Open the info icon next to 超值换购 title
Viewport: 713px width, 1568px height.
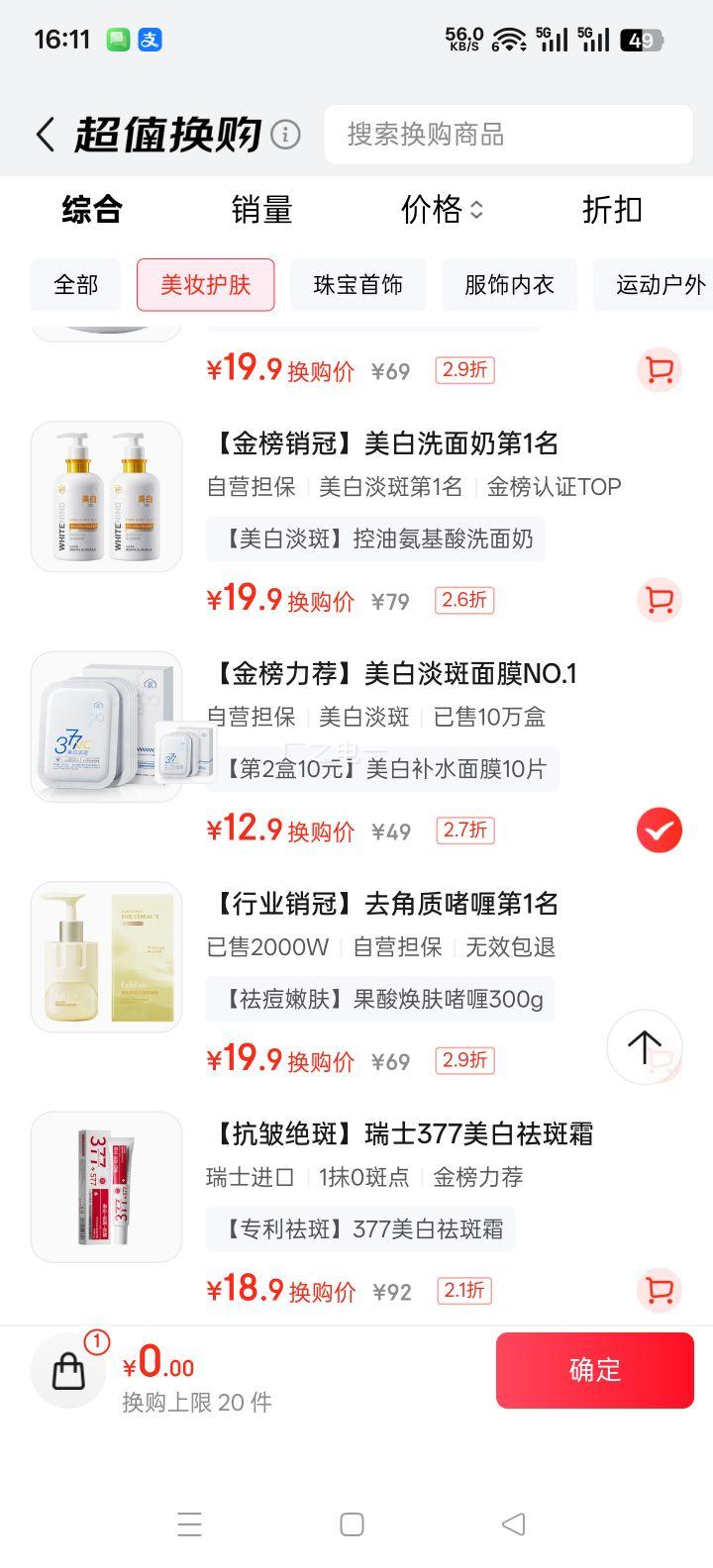point(284,134)
